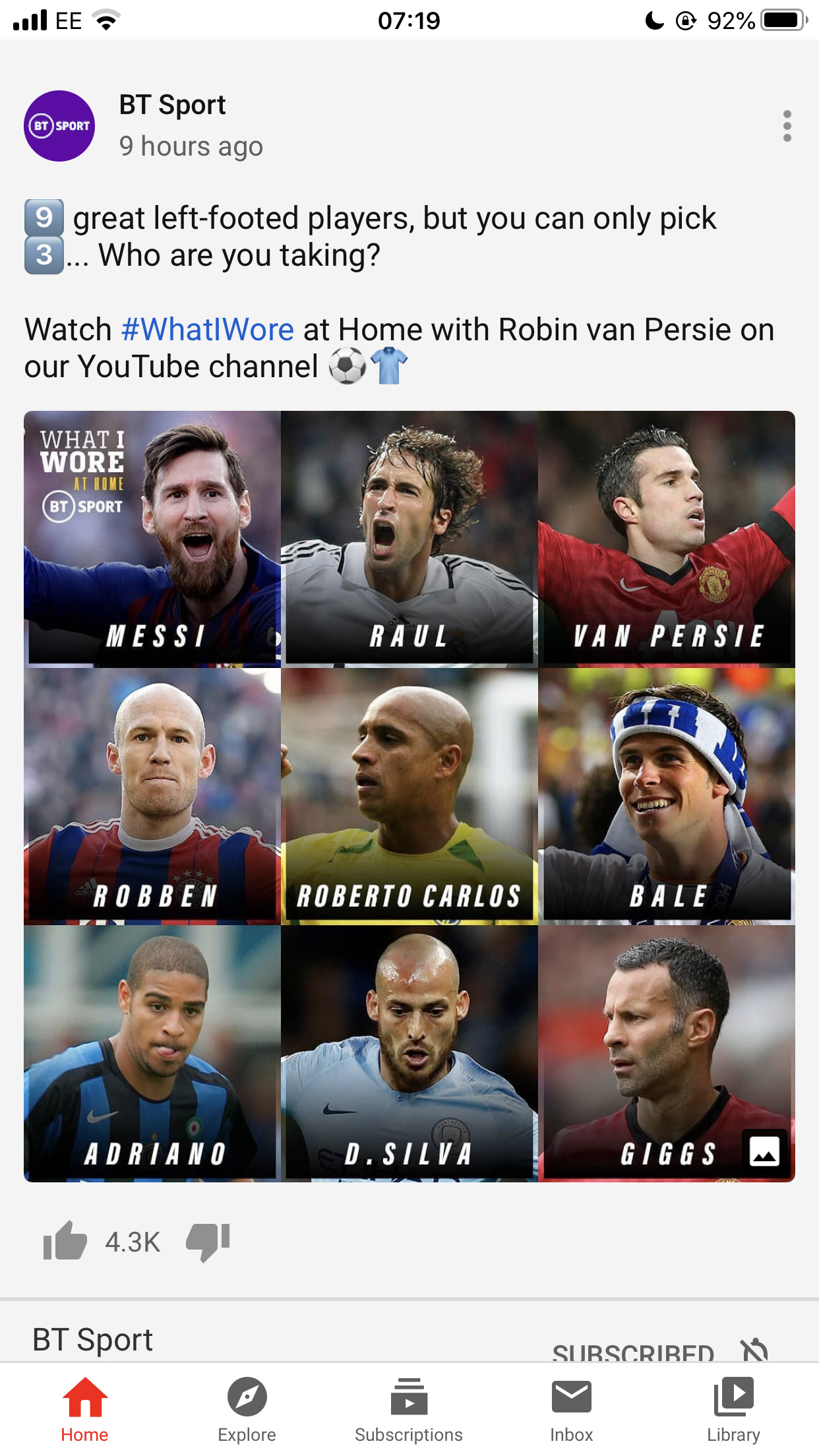Open the left-footed players image

coord(409,796)
